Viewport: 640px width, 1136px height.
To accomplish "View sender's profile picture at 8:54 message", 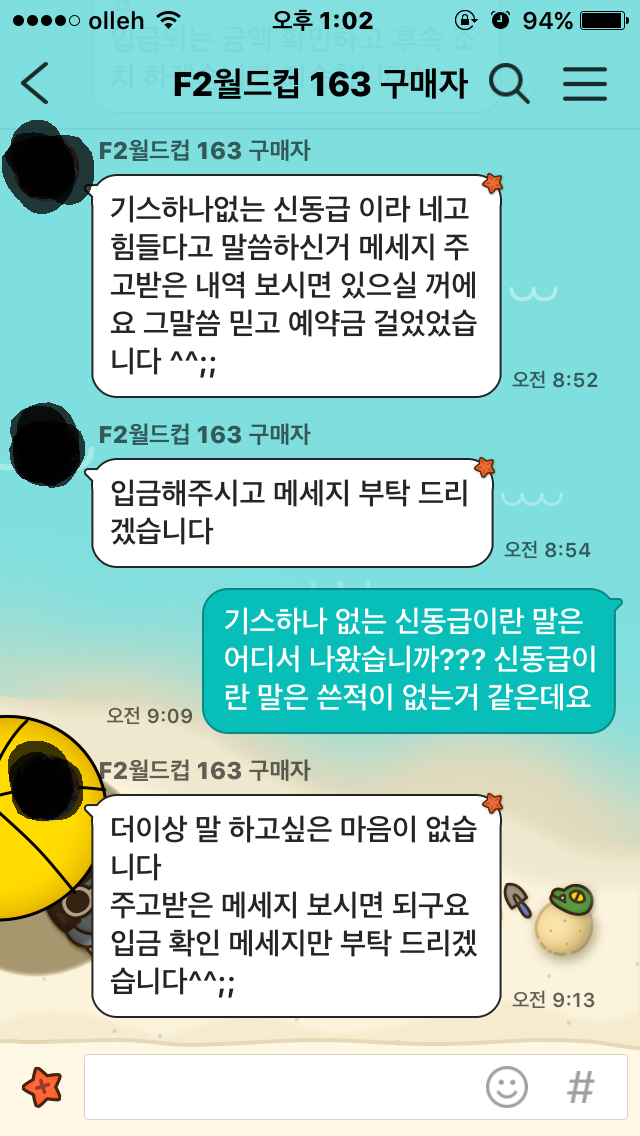I will pos(46,440).
